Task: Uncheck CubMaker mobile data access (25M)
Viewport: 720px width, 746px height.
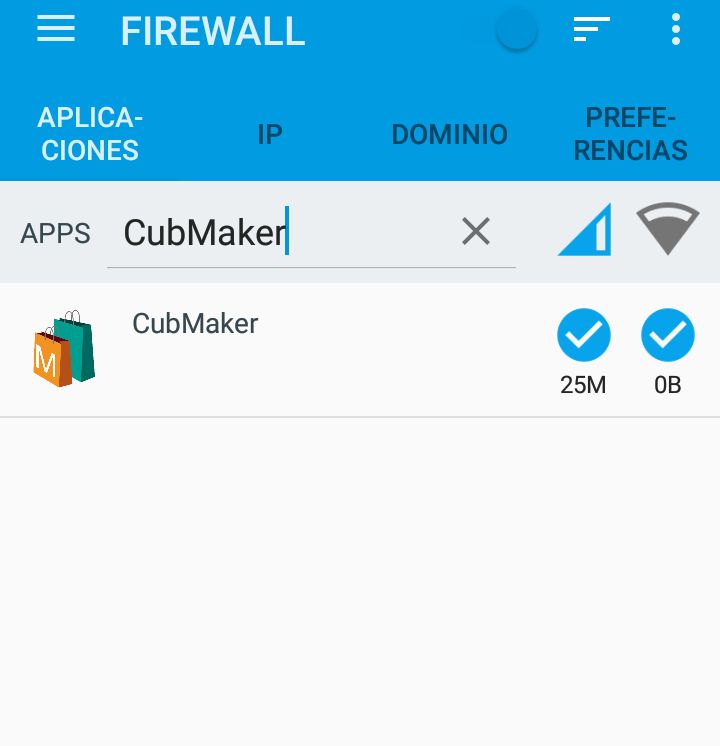Action: [584, 335]
